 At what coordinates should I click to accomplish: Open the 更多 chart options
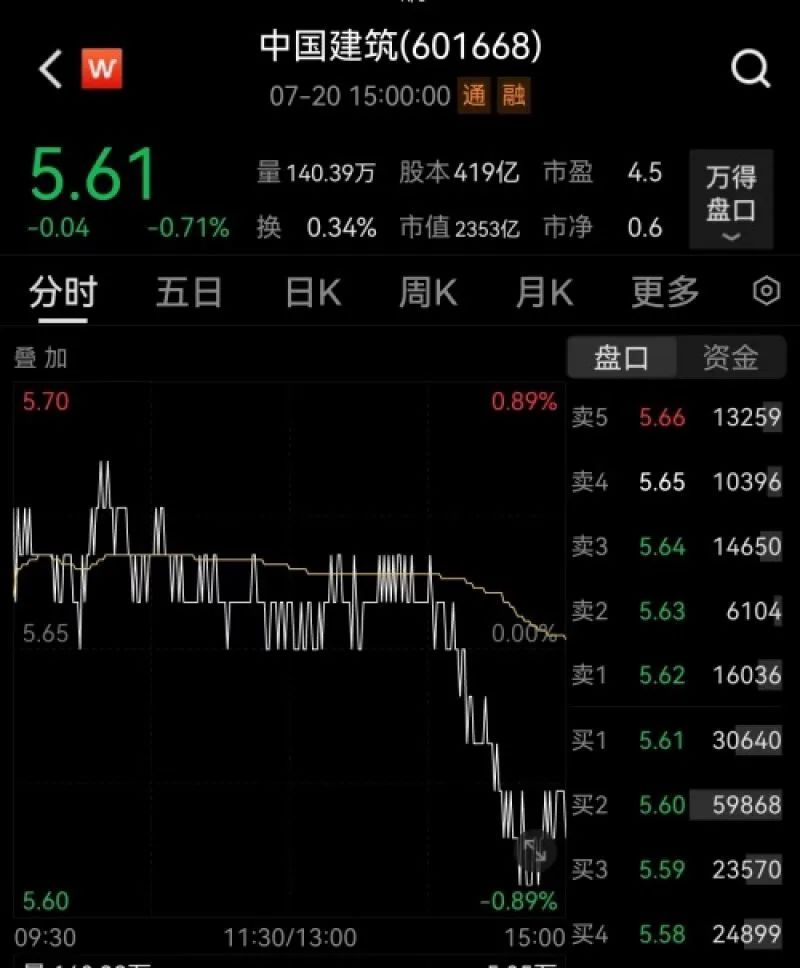665,293
